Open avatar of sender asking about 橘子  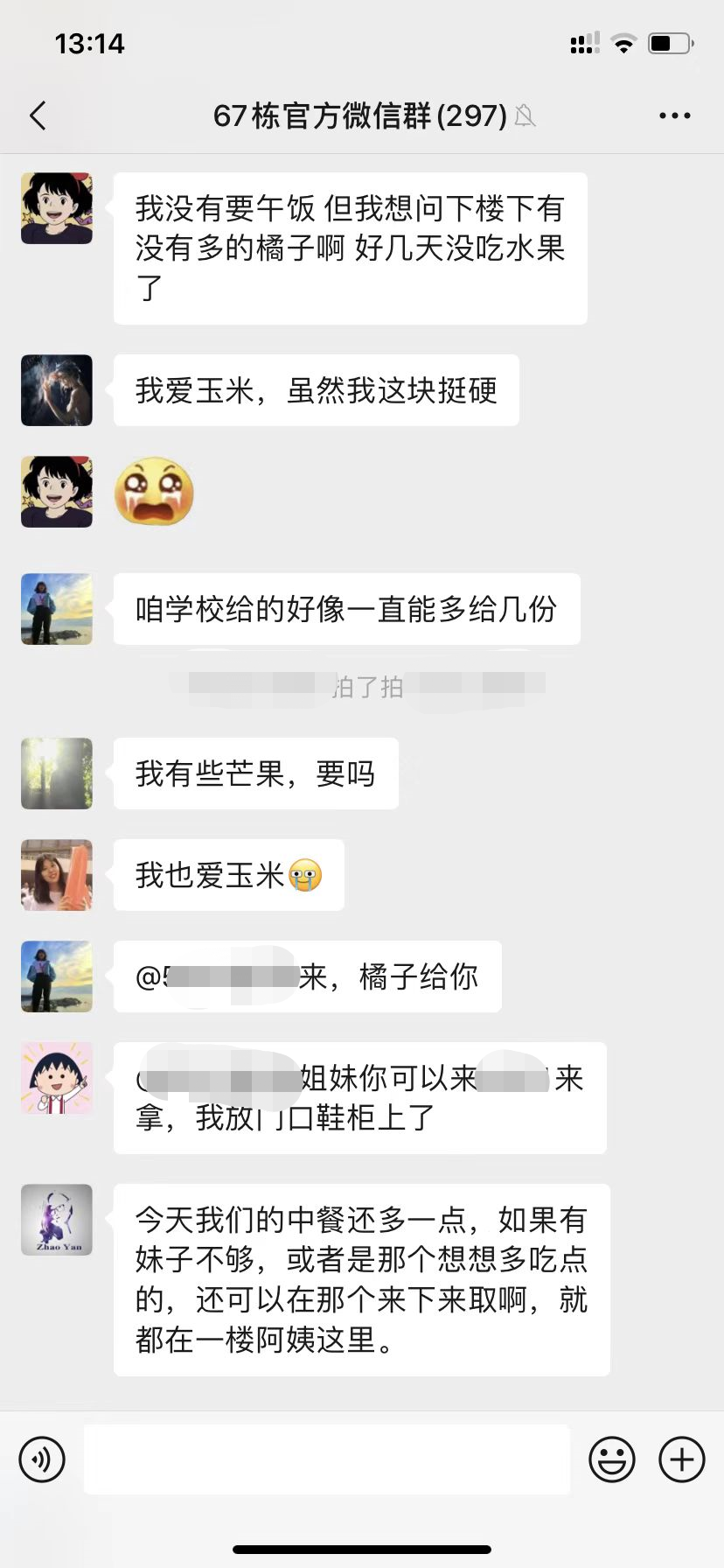point(57,208)
